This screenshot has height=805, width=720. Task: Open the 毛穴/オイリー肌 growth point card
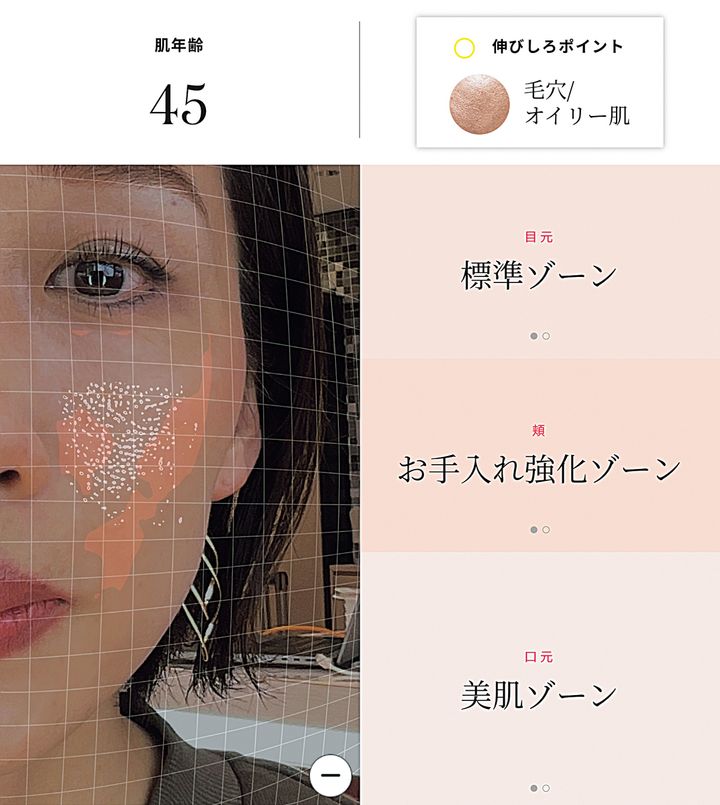pos(539,82)
